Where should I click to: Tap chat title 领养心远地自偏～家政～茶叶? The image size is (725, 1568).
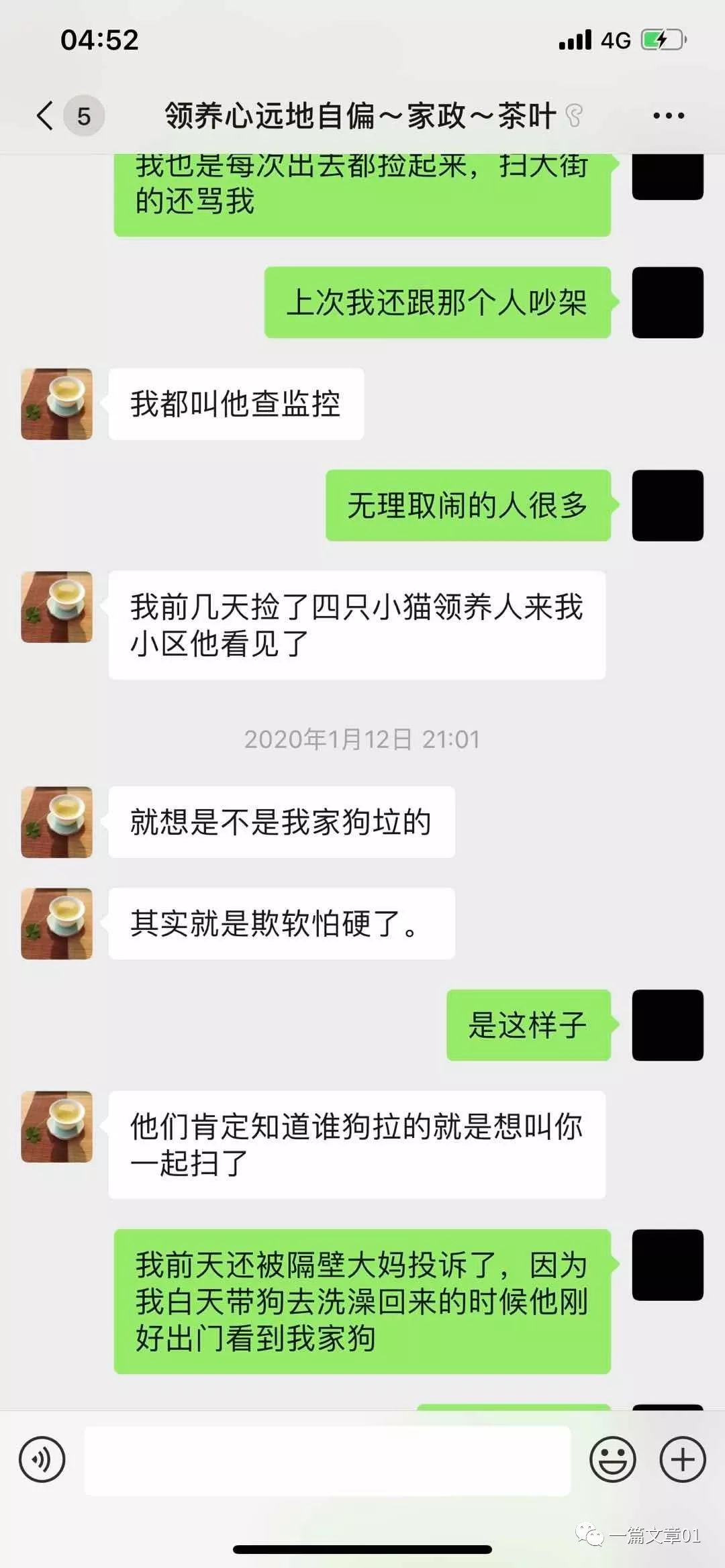click(x=358, y=115)
